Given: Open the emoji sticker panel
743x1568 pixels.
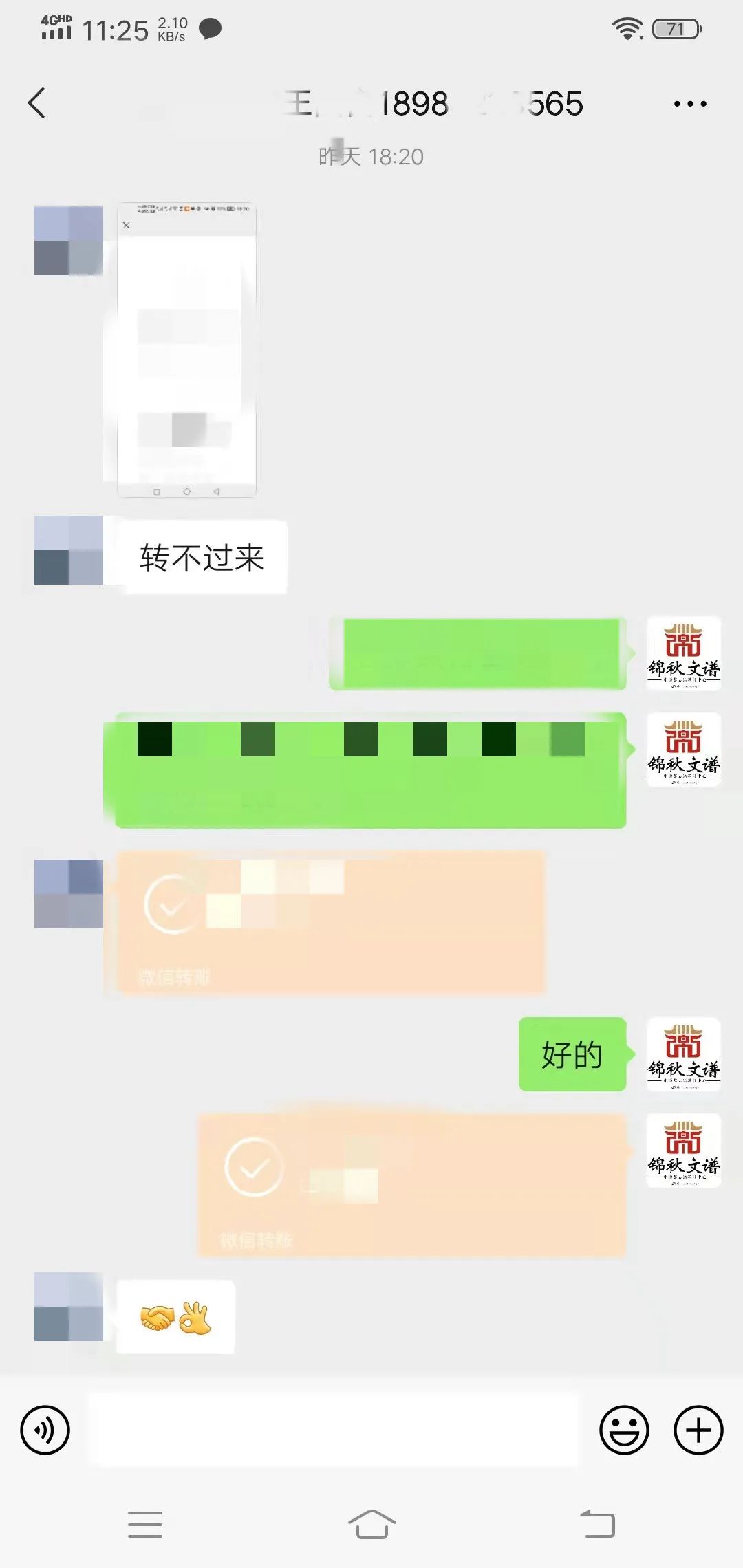Looking at the screenshot, I should (624, 1430).
